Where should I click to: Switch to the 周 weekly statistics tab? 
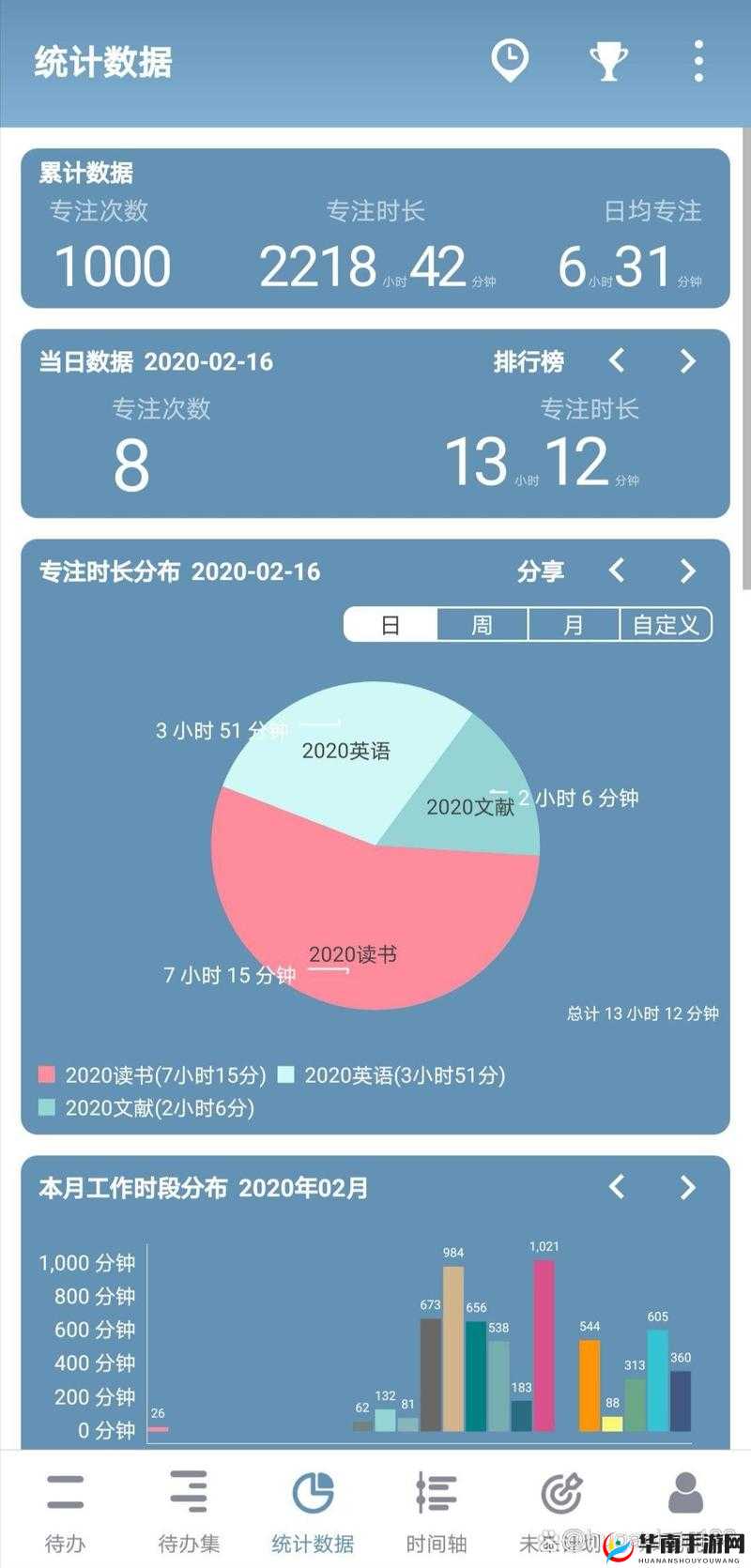[483, 624]
